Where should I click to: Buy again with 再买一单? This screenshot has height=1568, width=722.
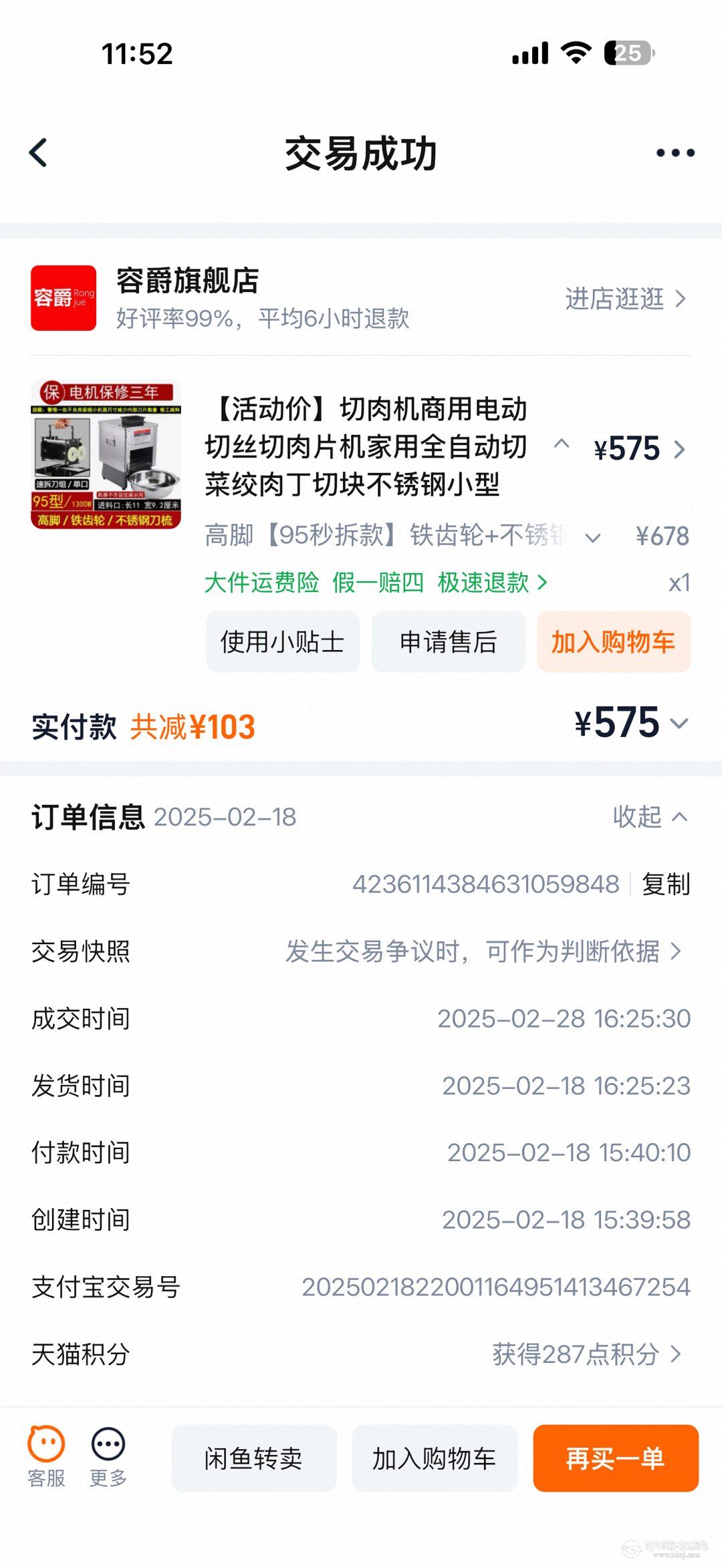(615, 1458)
